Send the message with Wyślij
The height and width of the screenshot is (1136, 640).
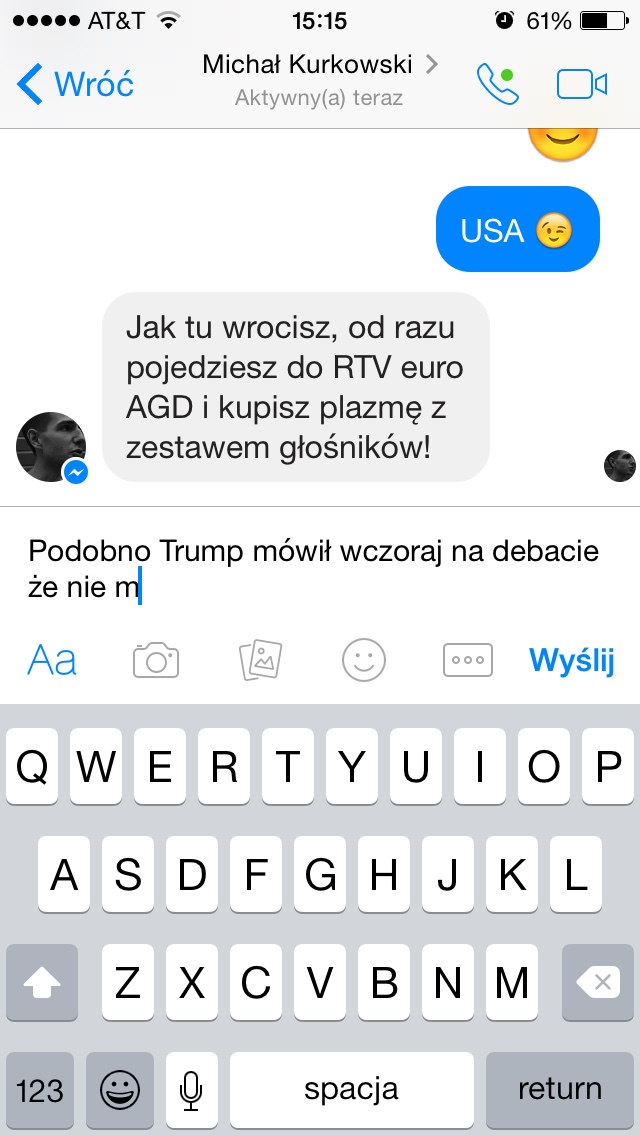point(571,660)
